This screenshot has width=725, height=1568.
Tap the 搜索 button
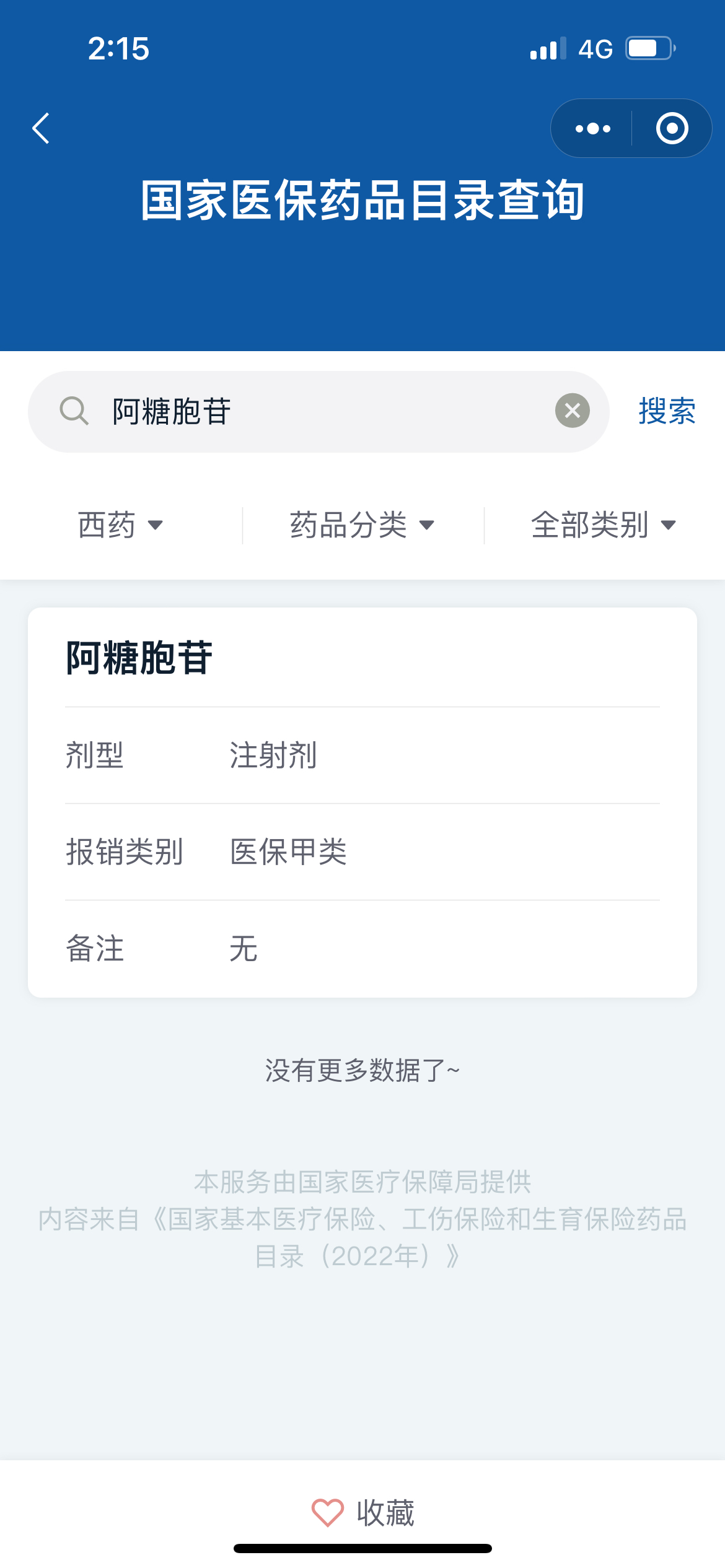pyautogui.click(x=667, y=411)
